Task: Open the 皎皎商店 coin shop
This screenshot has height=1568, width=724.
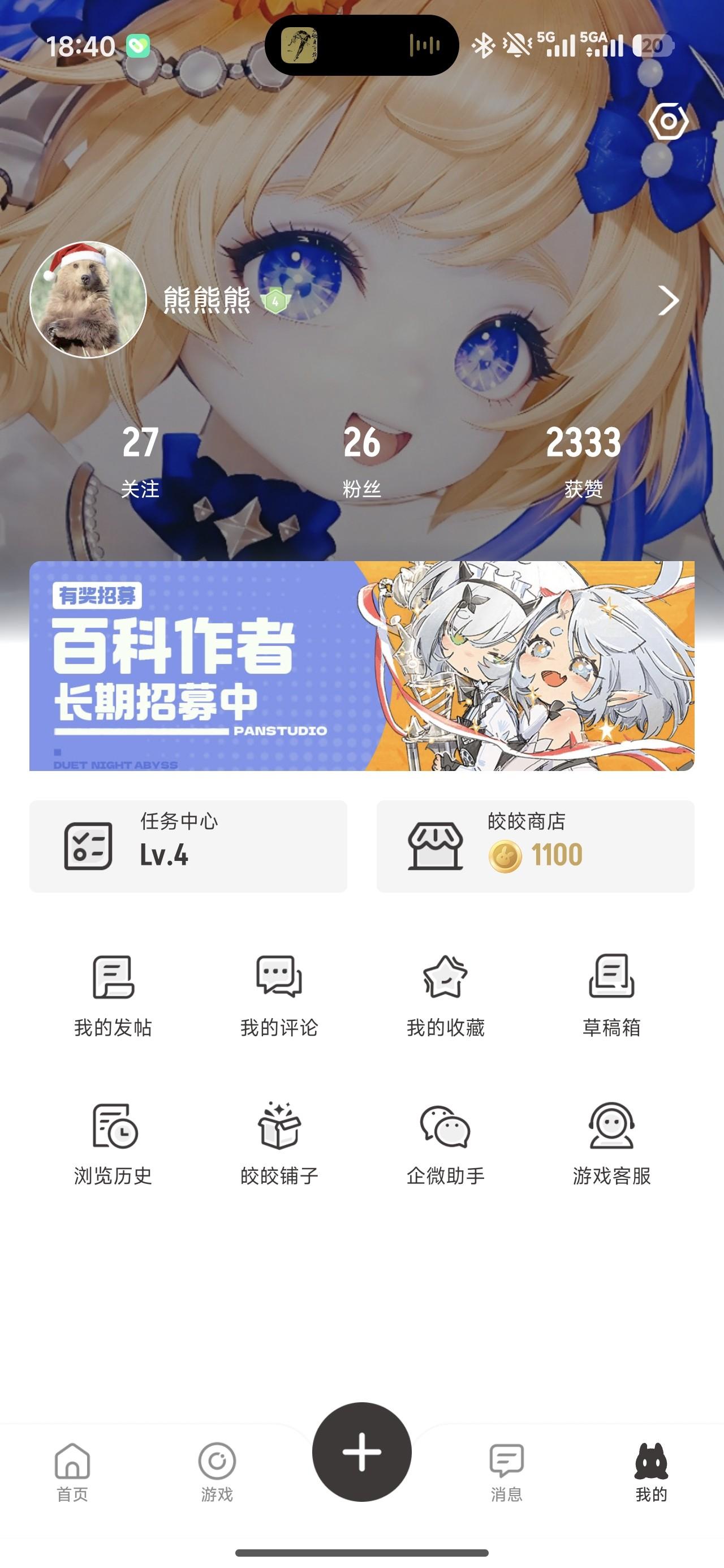Action: (535, 846)
